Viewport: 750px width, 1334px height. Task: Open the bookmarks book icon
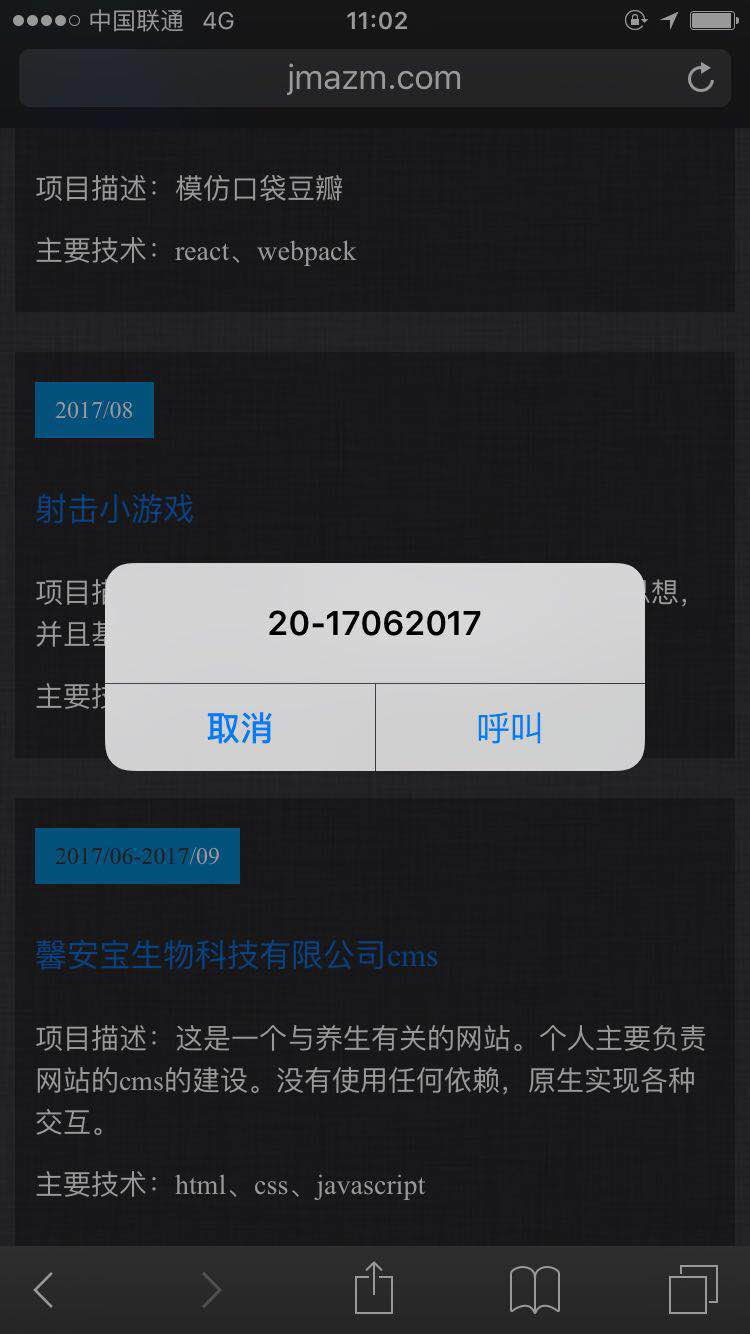535,1290
